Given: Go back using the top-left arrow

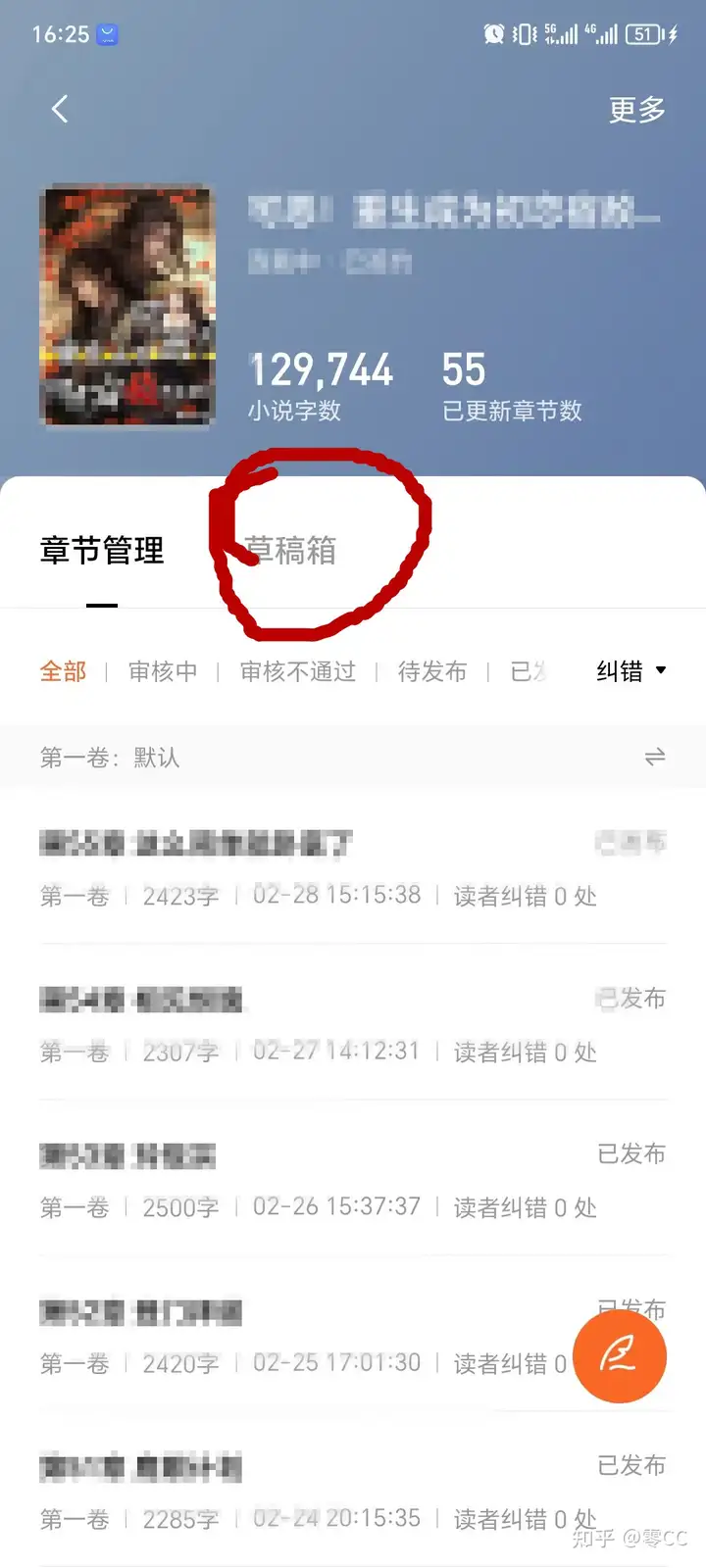Looking at the screenshot, I should click(x=60, y=109).
